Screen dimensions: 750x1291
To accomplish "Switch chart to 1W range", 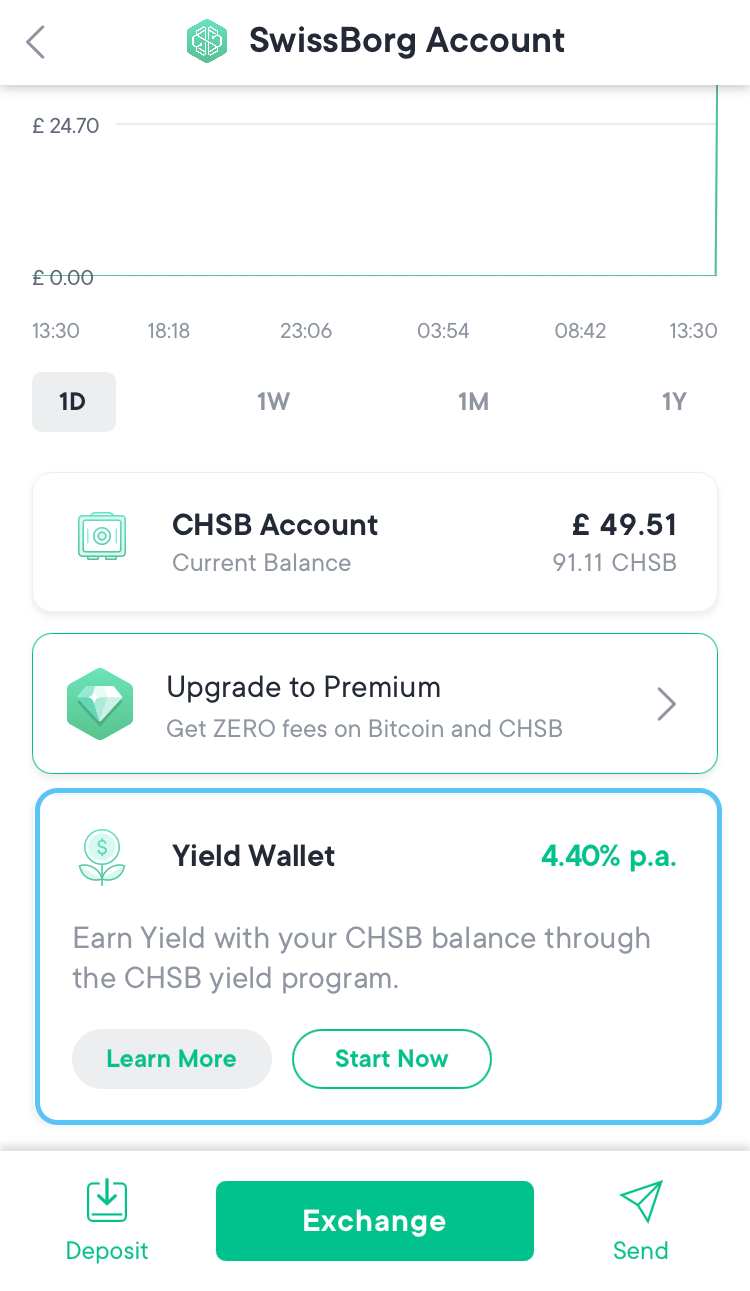I will pos(273,402).
